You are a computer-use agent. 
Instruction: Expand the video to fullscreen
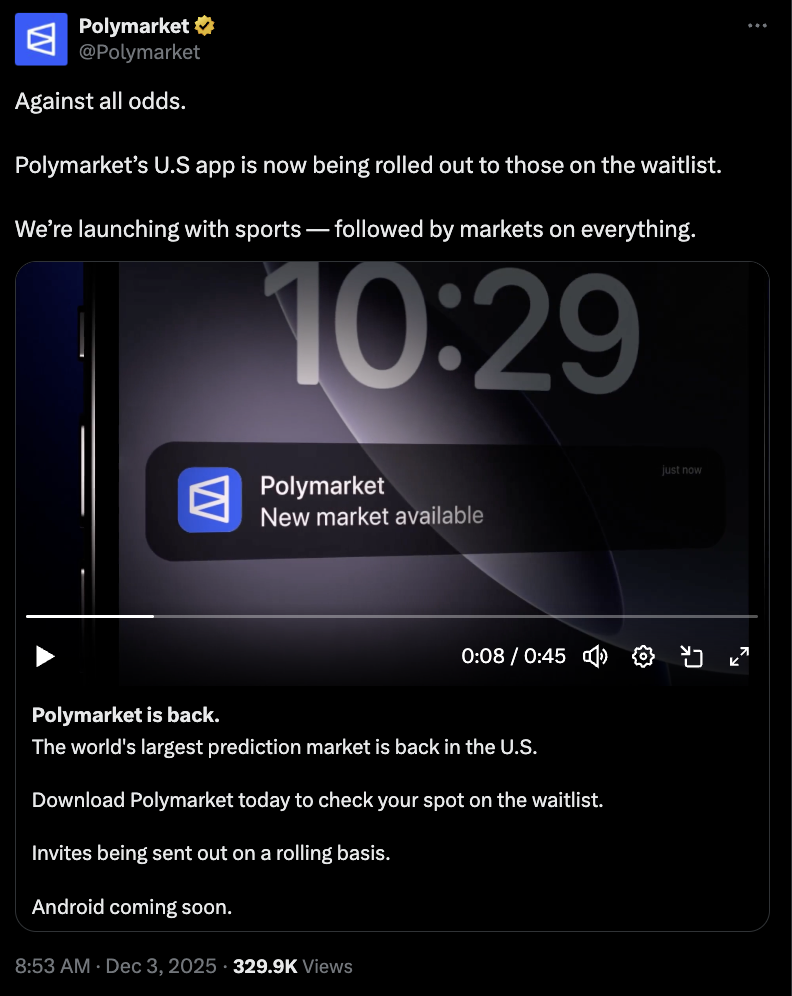click(x=739, y=656)
